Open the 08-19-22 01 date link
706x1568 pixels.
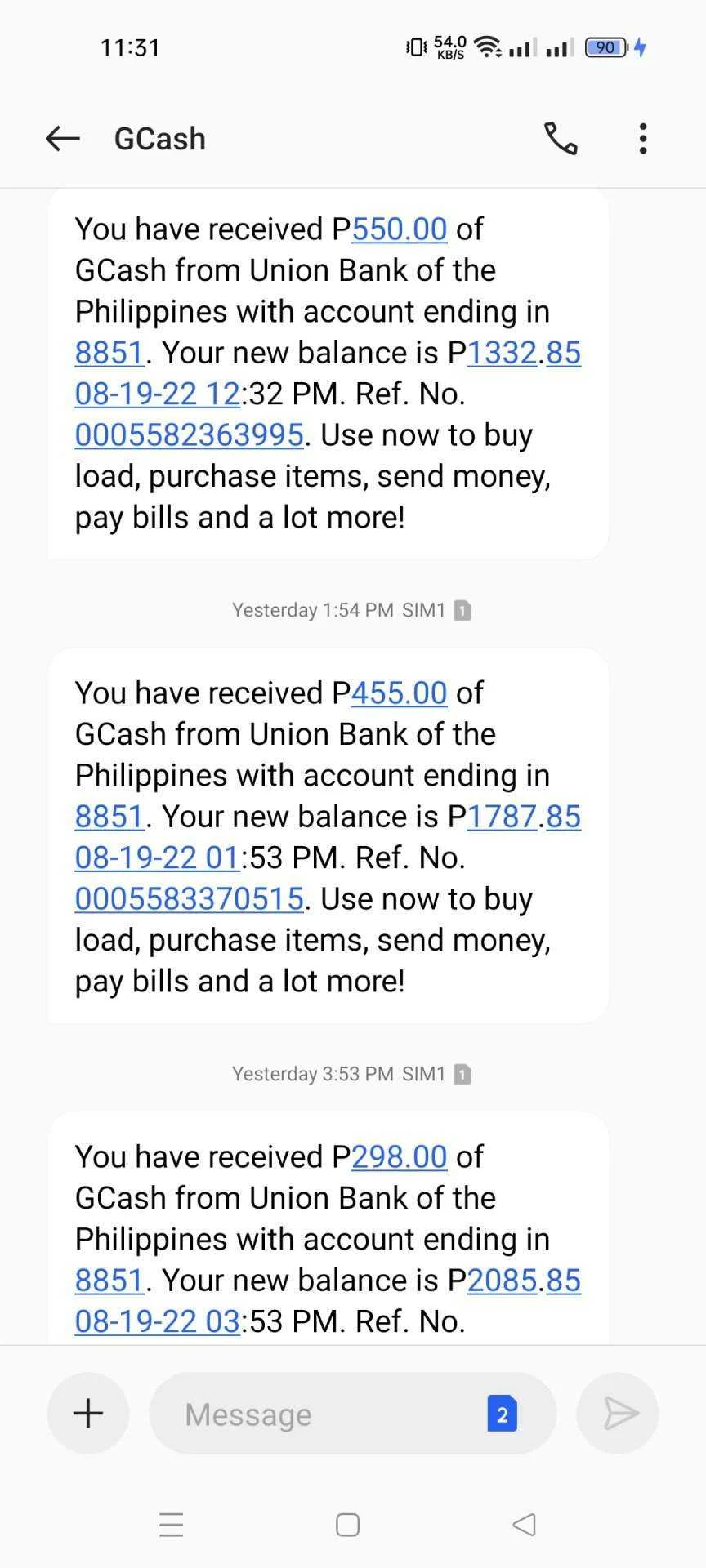point(158,858)
